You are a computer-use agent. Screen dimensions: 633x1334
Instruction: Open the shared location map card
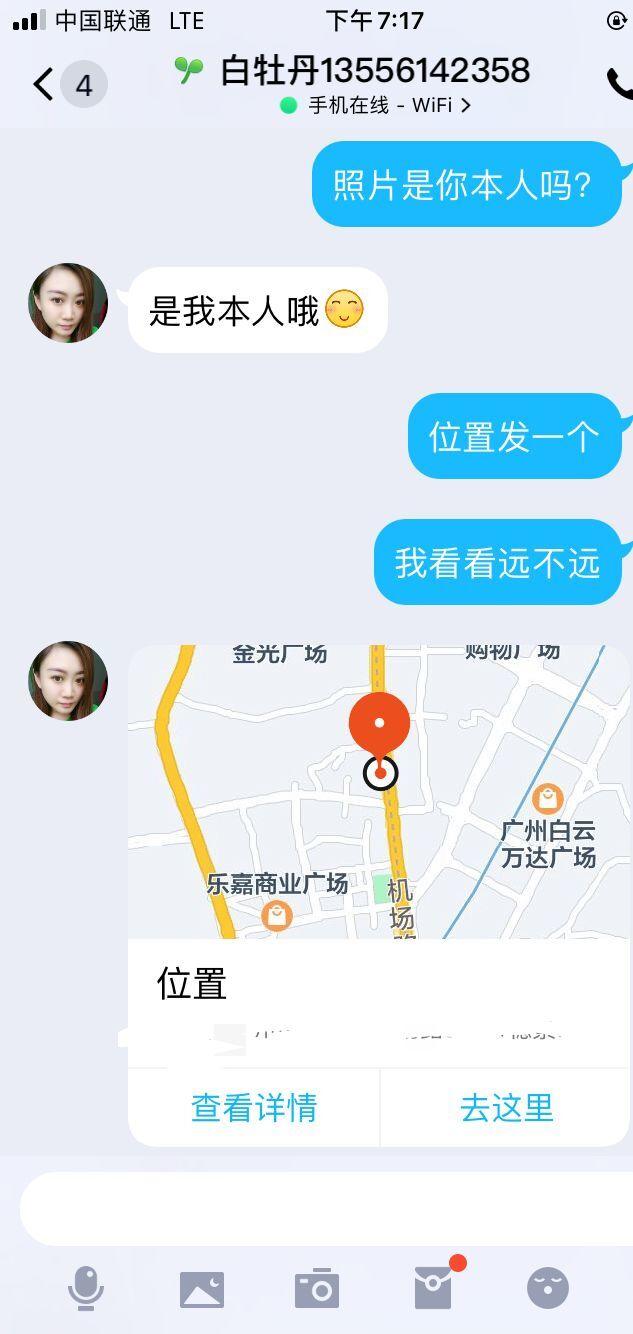tap(378, 791)
